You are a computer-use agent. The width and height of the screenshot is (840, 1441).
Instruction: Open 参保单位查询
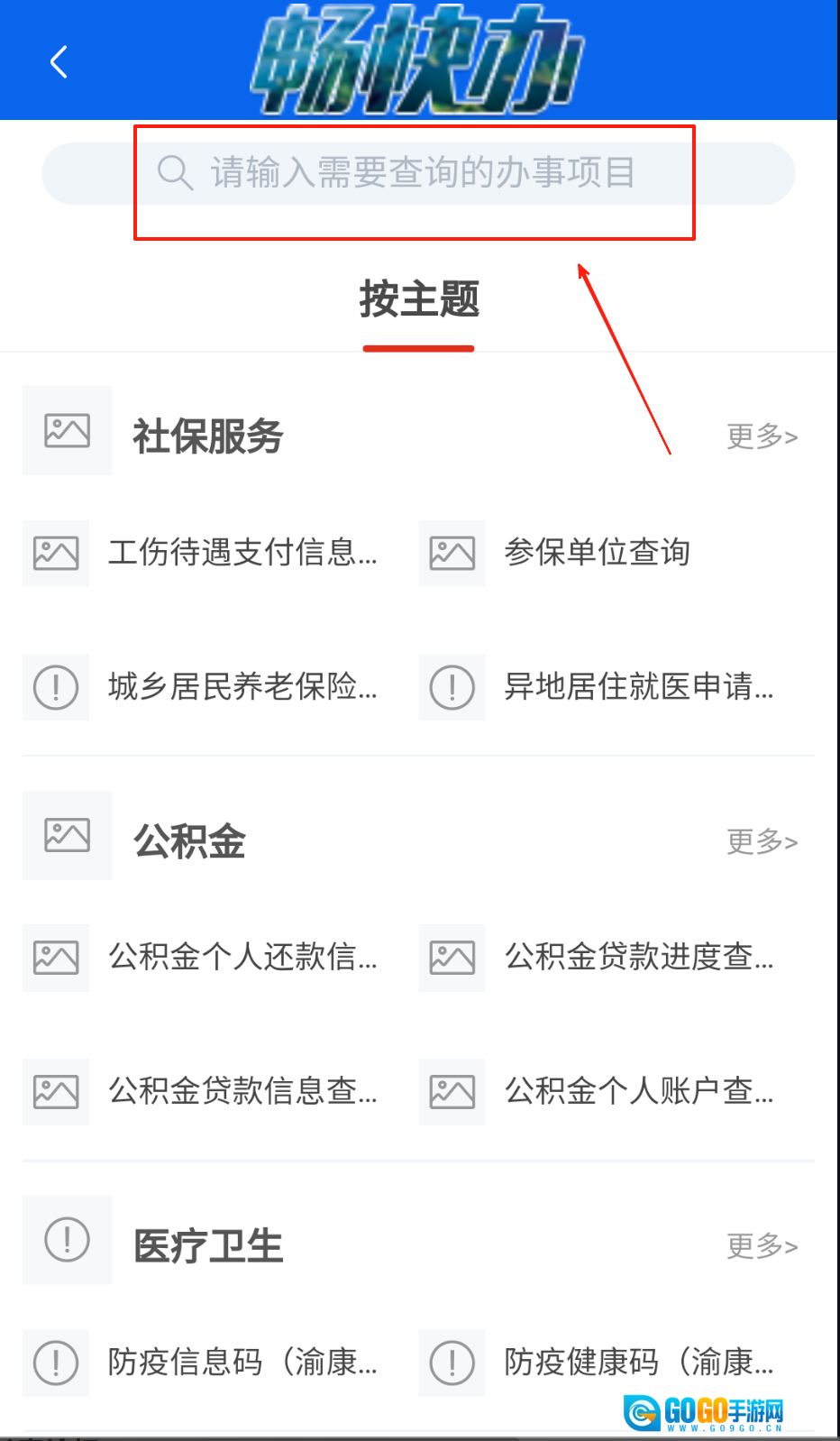point(597,553)
